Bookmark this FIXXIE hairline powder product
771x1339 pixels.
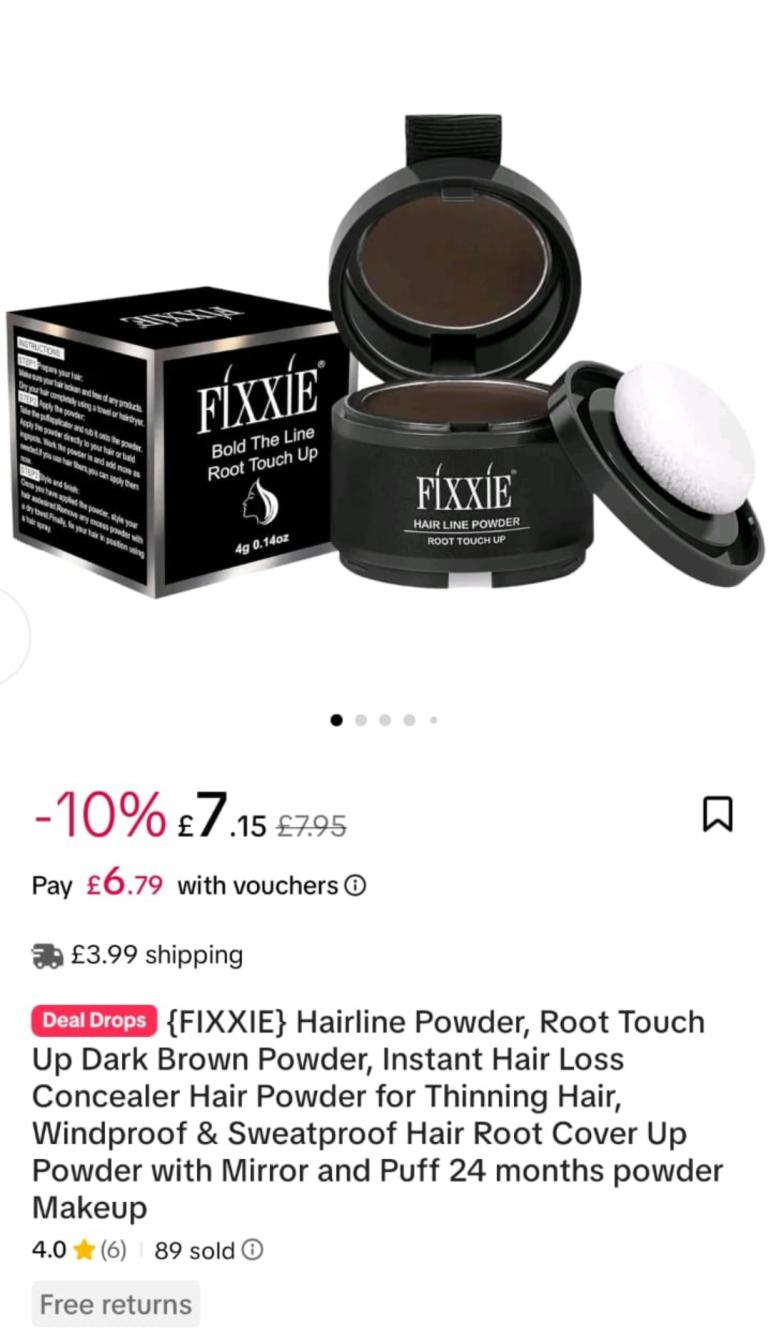point(717,814)
